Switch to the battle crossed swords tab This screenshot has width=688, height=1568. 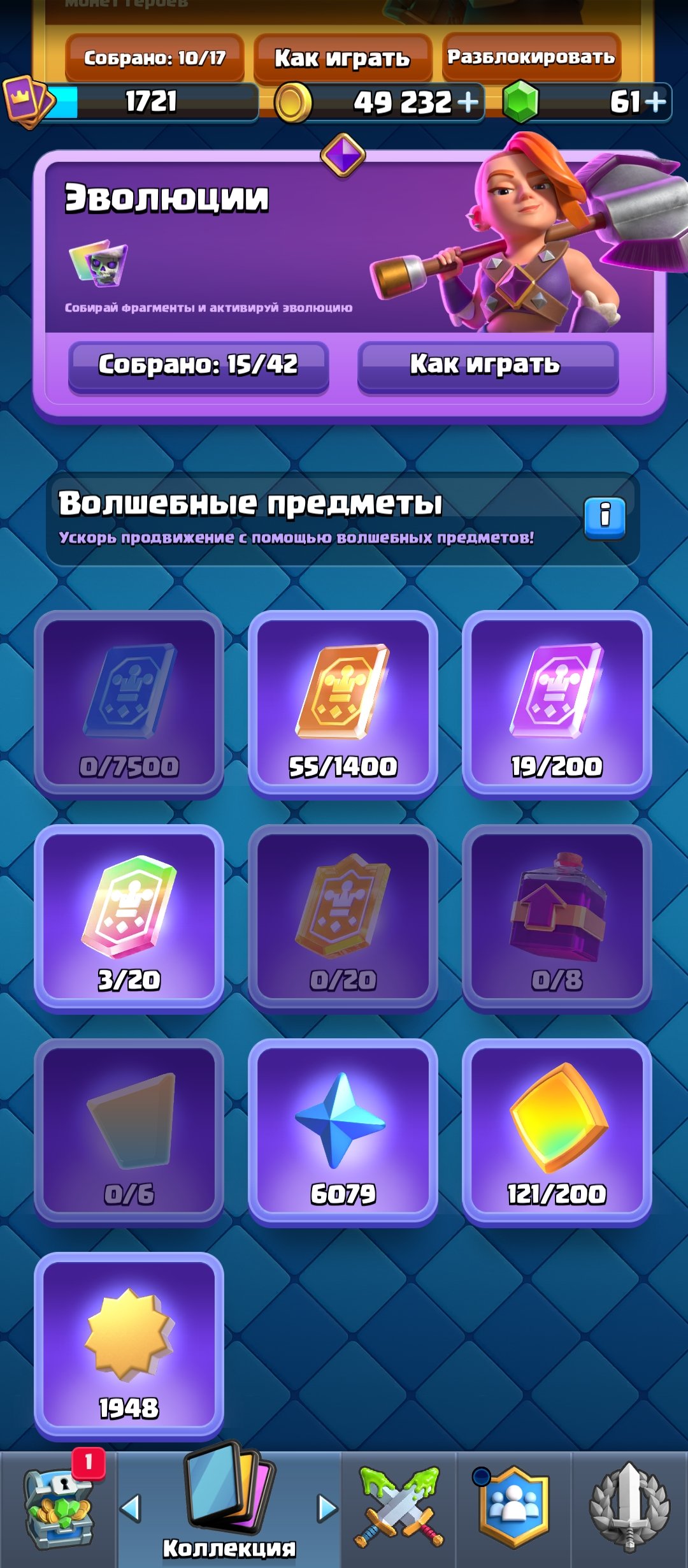(399, 1509)
